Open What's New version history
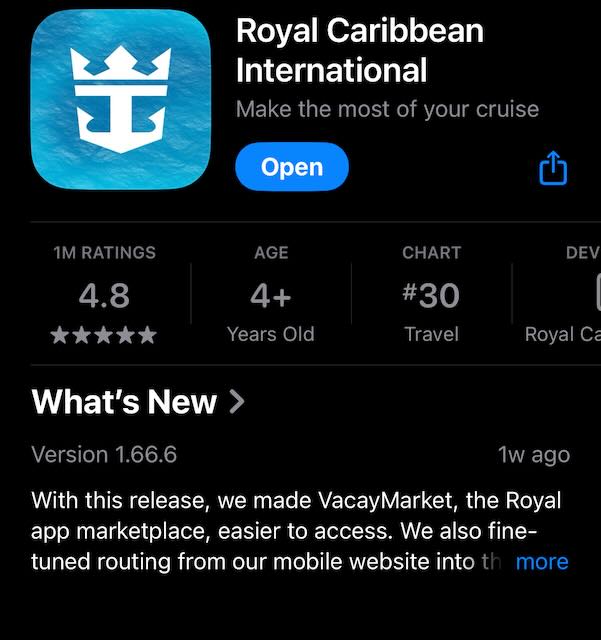The height and width of the screenshot is (640, 601). (138, 402)
